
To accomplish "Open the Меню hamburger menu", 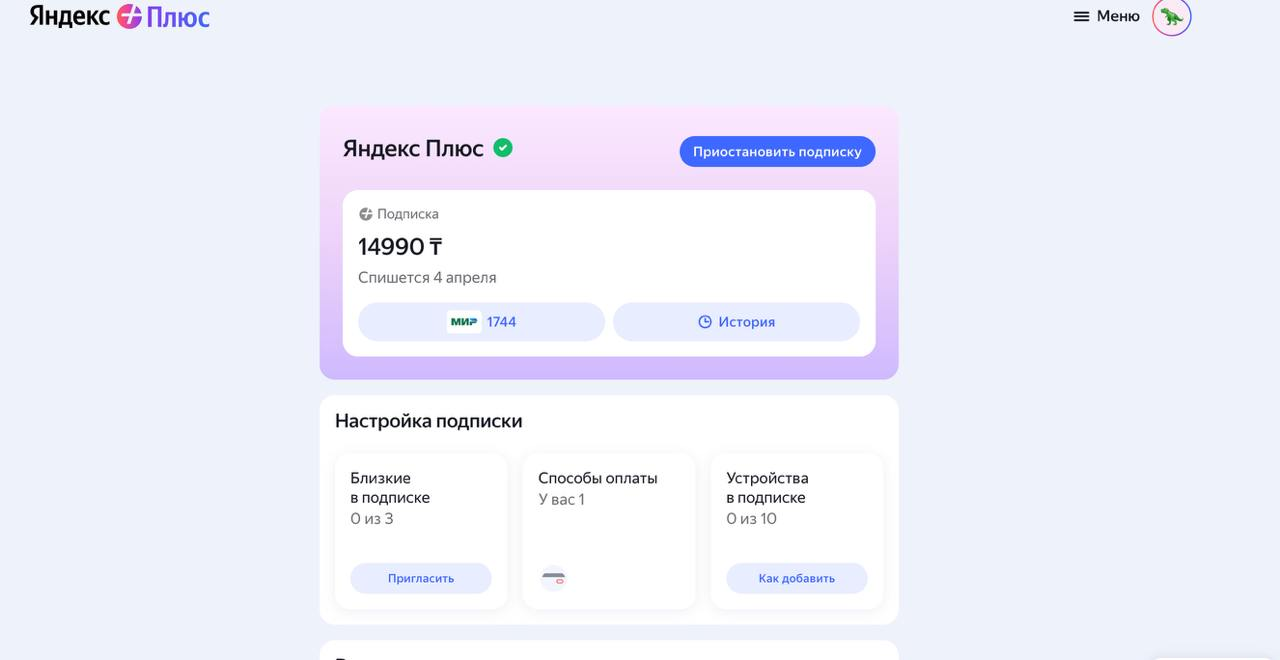I will pyautogui.click(x=1106, y=16).
